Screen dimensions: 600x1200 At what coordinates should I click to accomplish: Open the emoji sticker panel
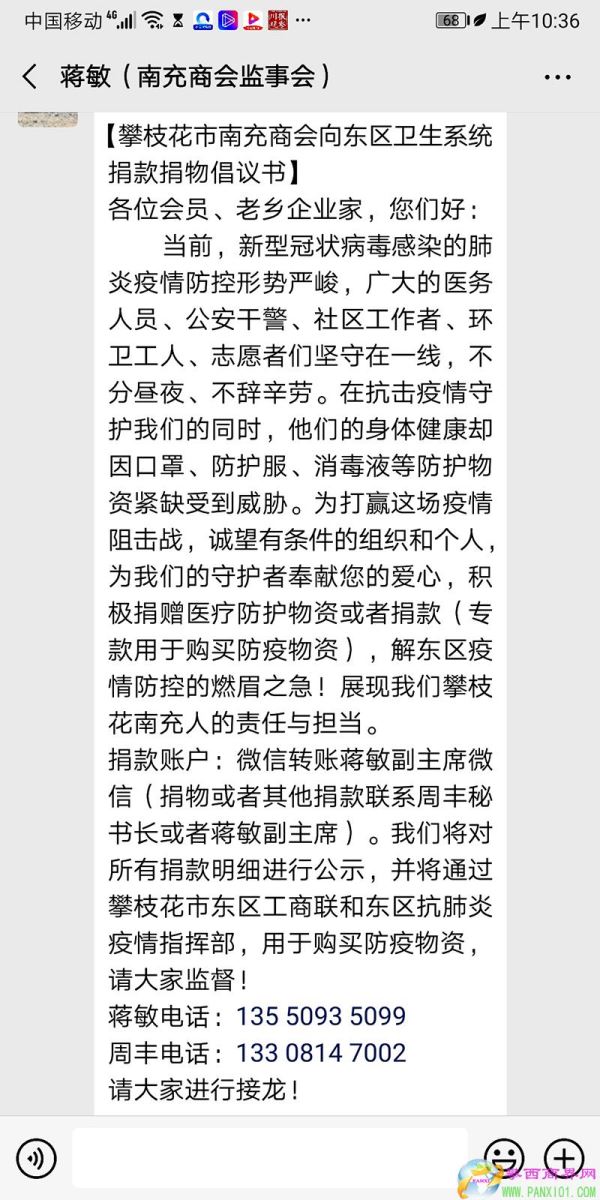tap(504, 1158)
